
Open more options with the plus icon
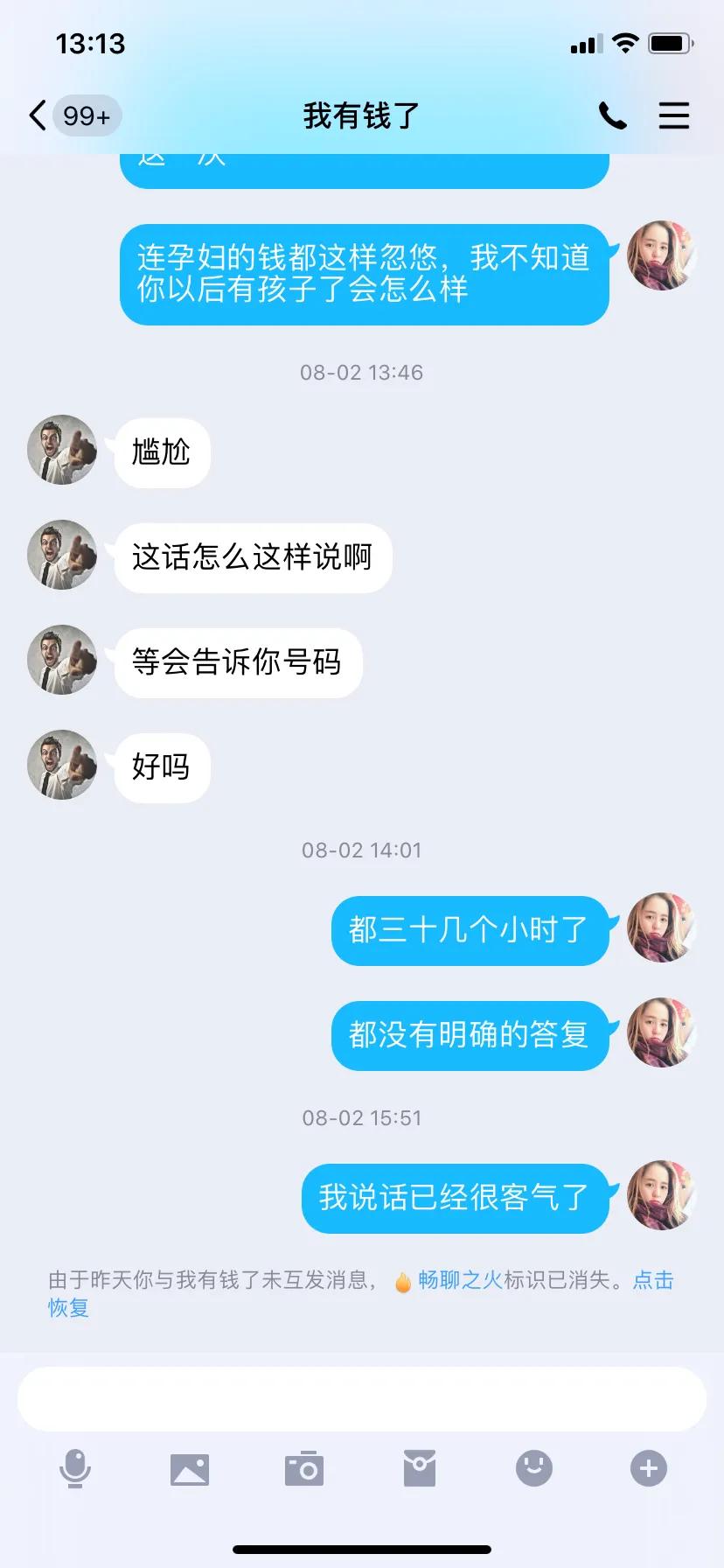coord(647,1468)
